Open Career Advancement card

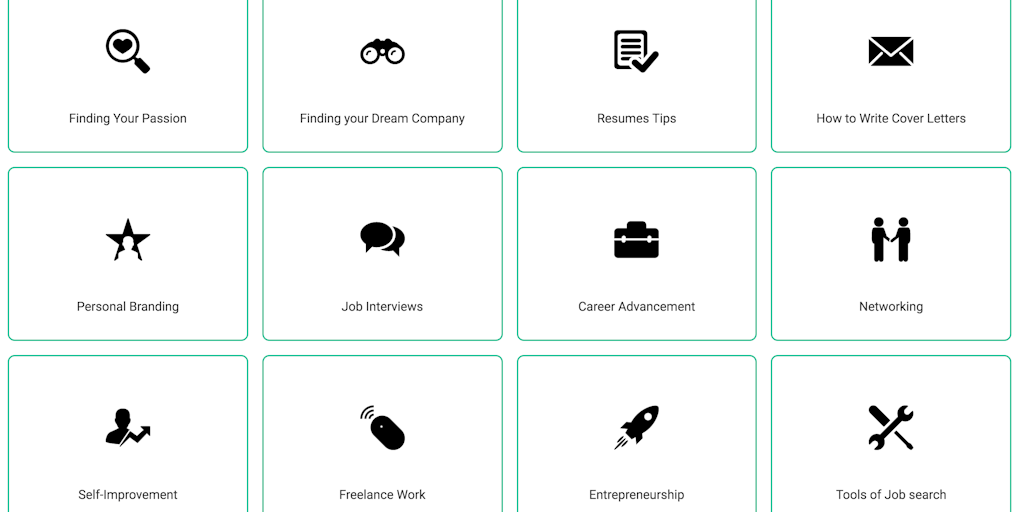(x=636, y=255)
